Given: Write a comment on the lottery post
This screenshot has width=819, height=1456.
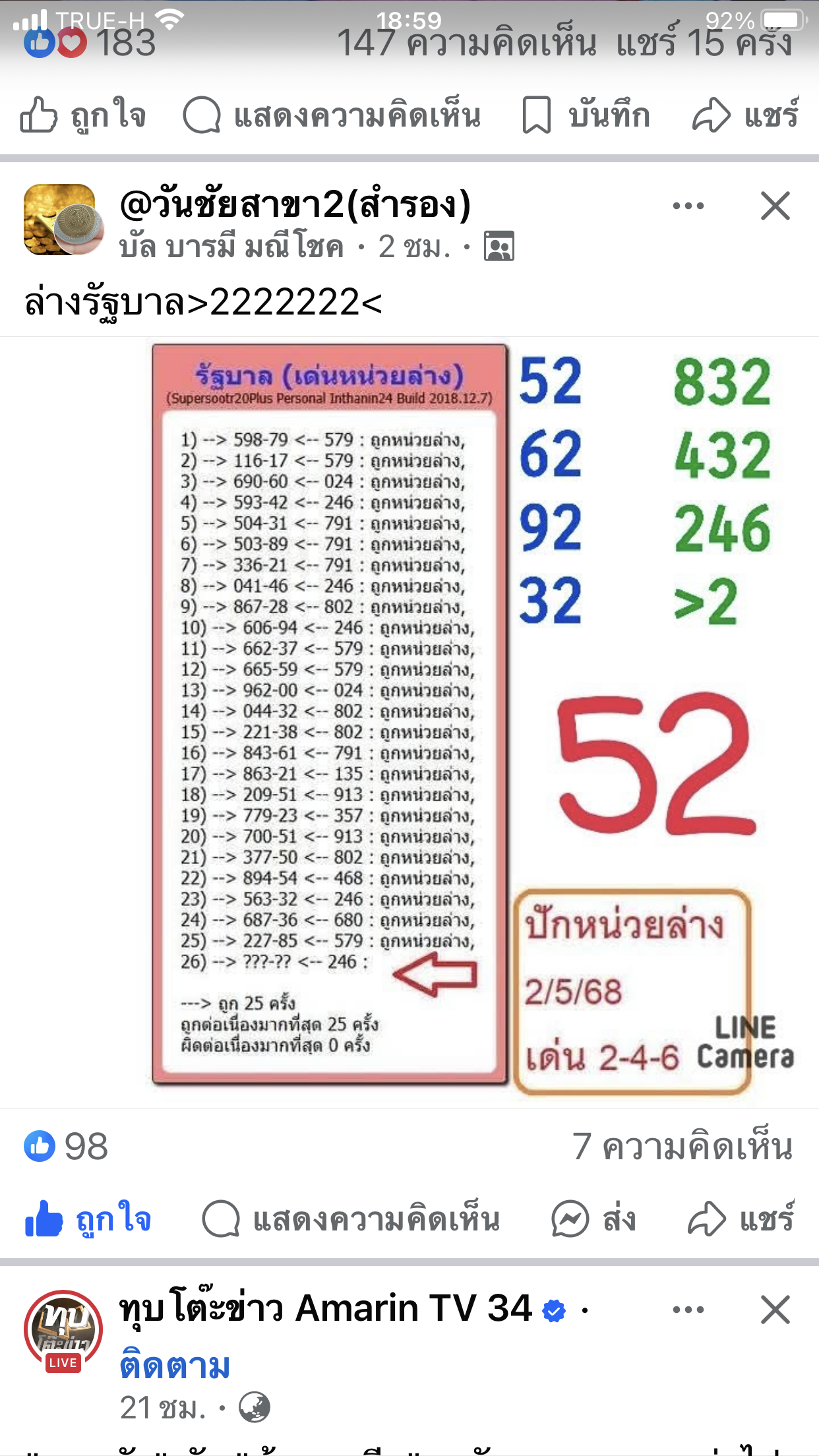Looking at the screenshot, I should [x=351, y=1219].
